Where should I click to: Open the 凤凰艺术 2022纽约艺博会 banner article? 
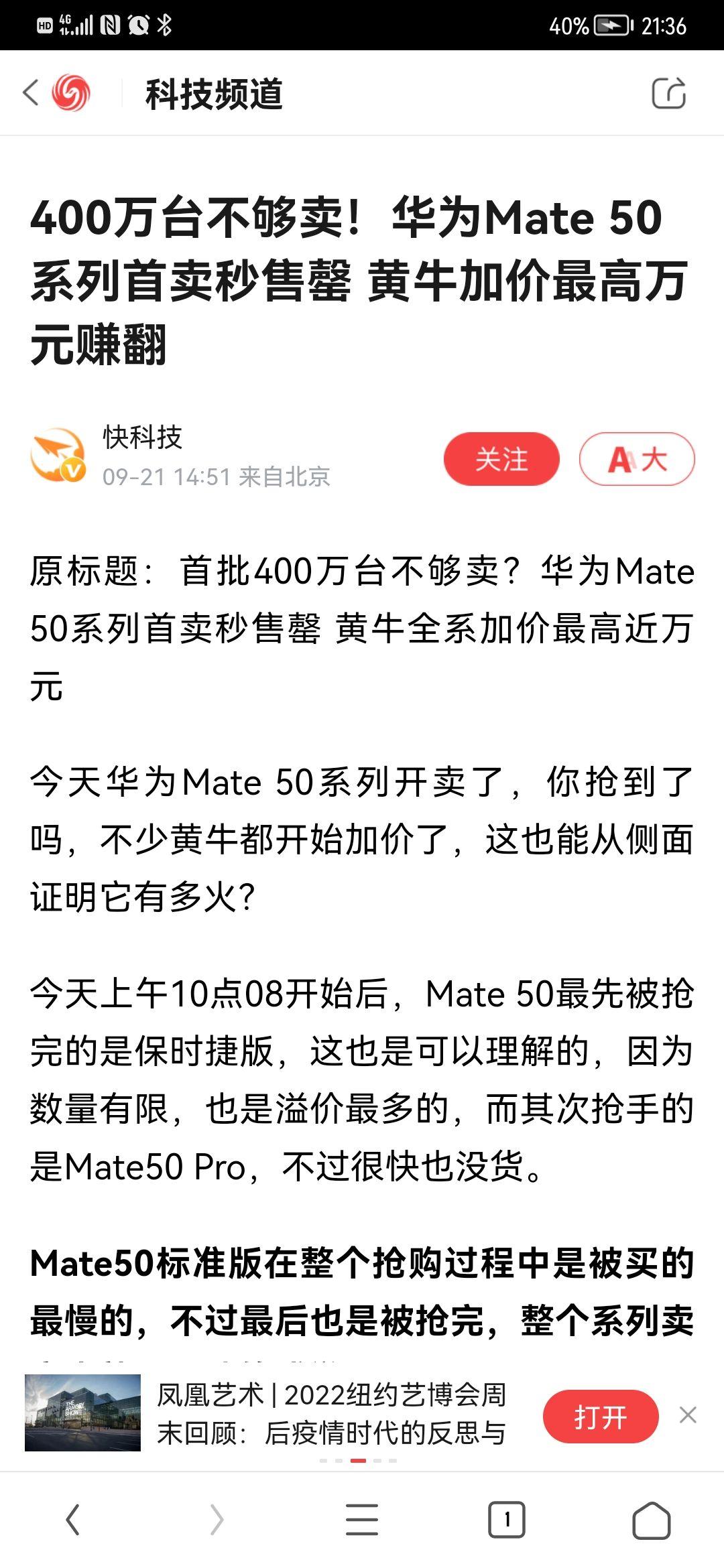pos(331,1414)
